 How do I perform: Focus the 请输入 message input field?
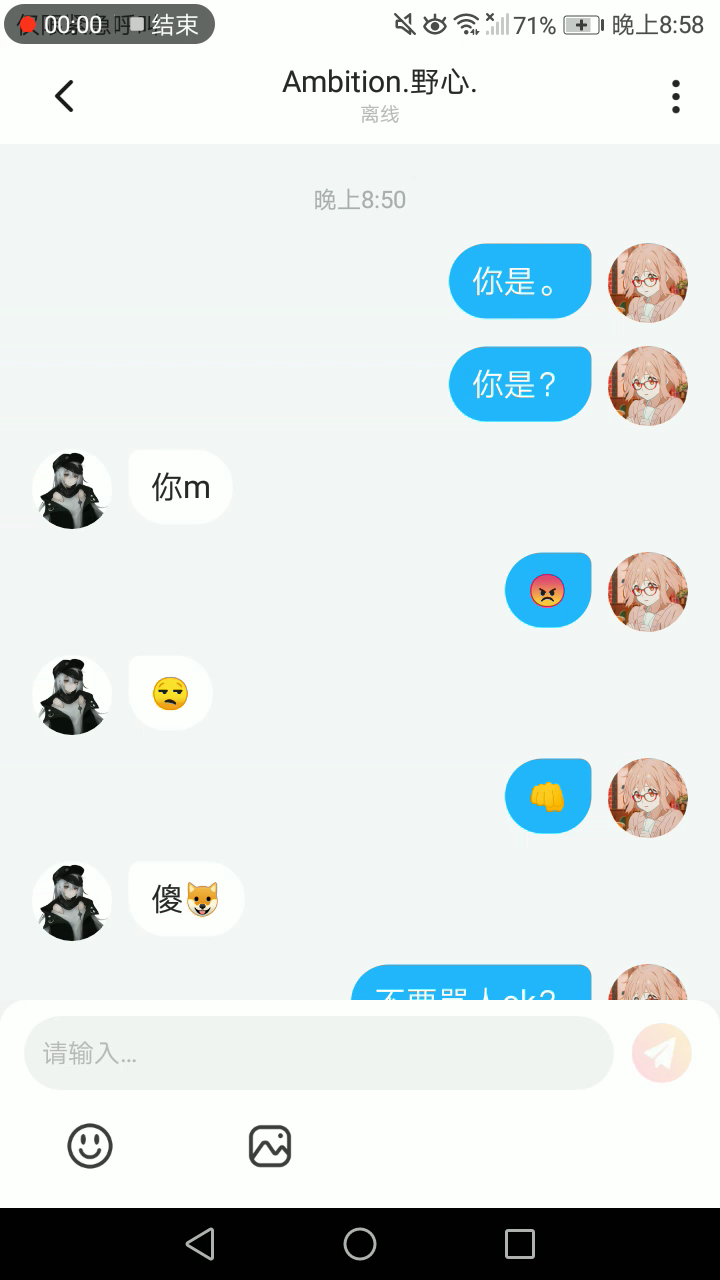click(318, 1053)
